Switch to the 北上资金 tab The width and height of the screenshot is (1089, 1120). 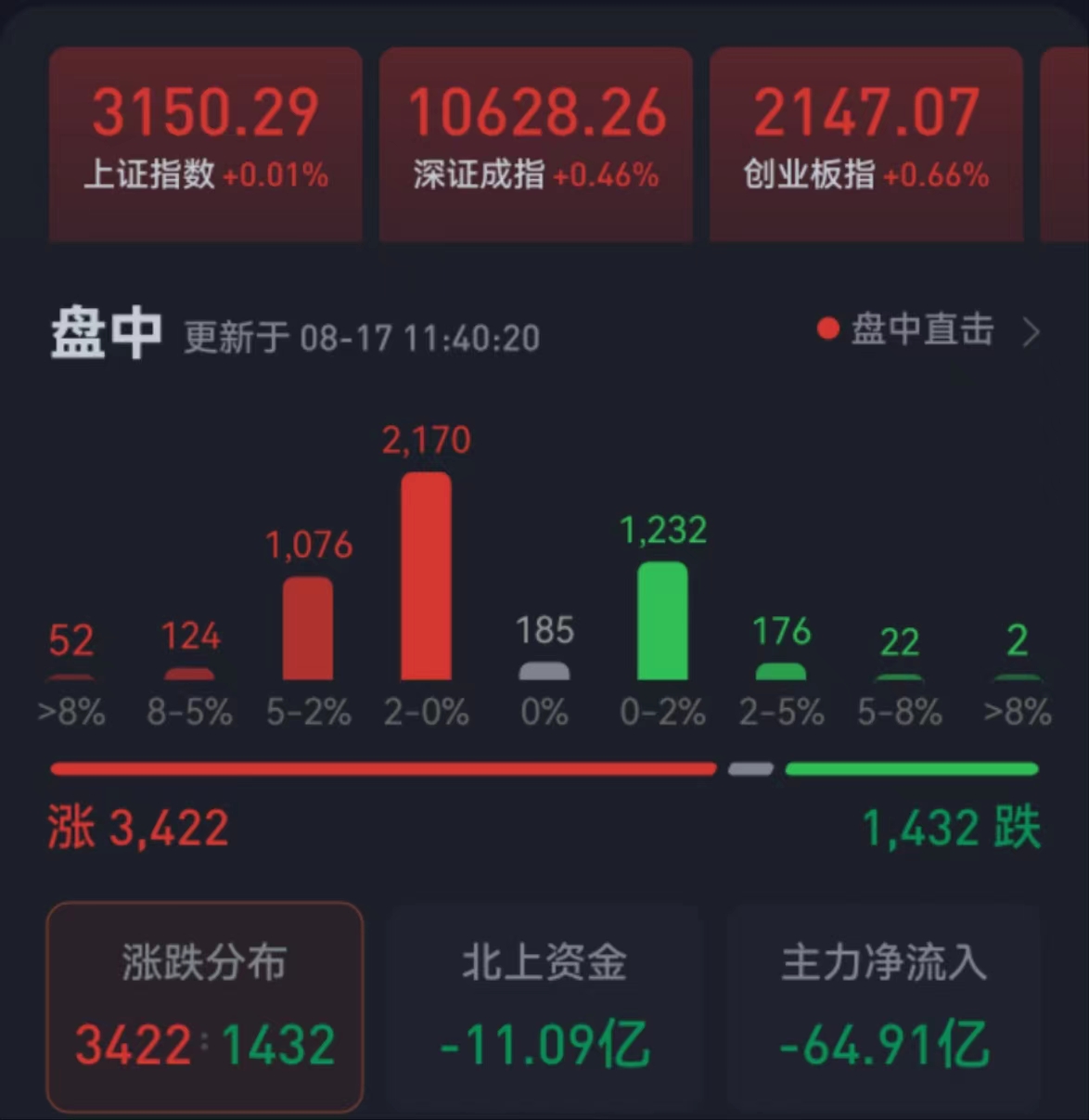point(544,1006)
